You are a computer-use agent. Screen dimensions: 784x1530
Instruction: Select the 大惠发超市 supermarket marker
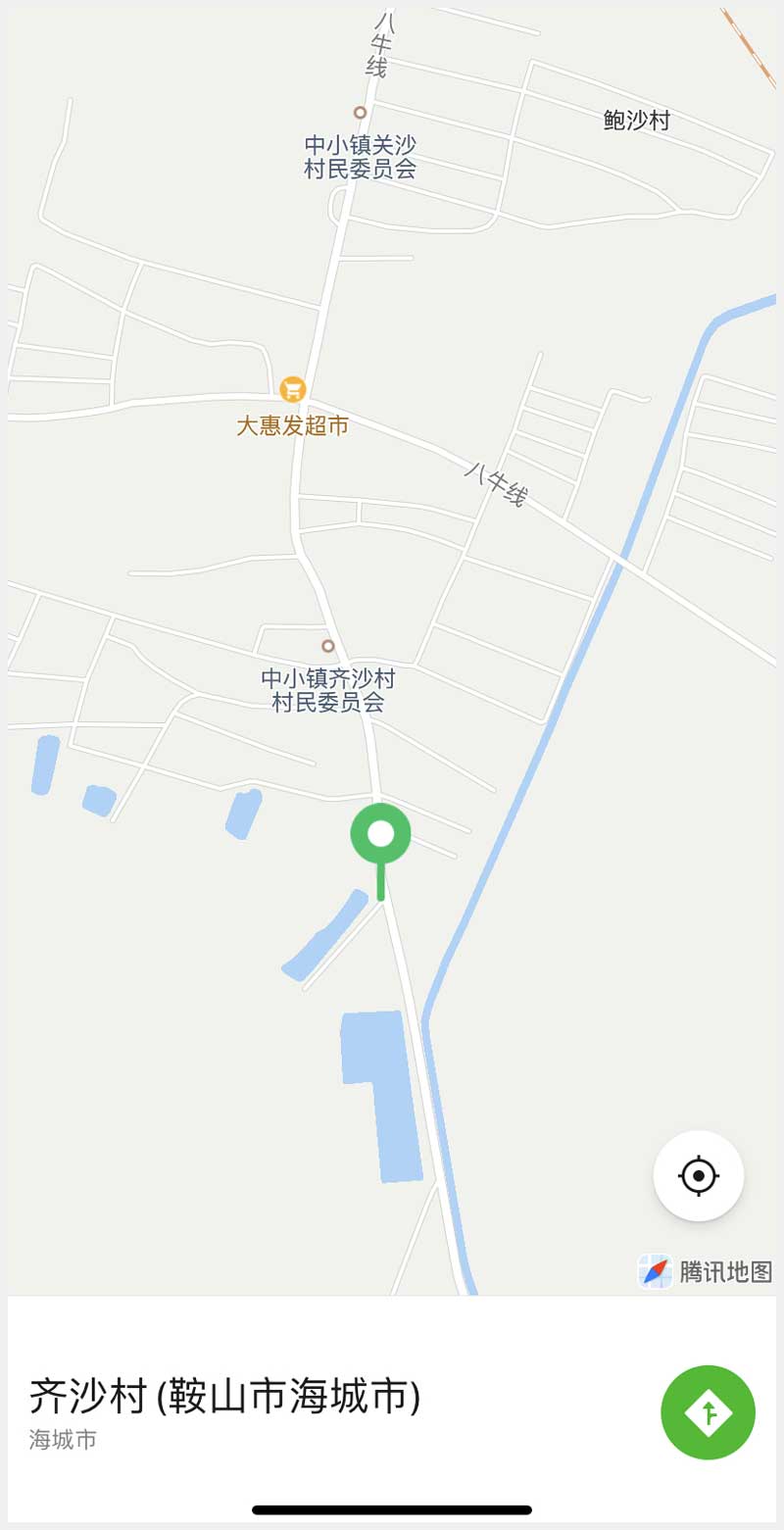tap(292, 390)
